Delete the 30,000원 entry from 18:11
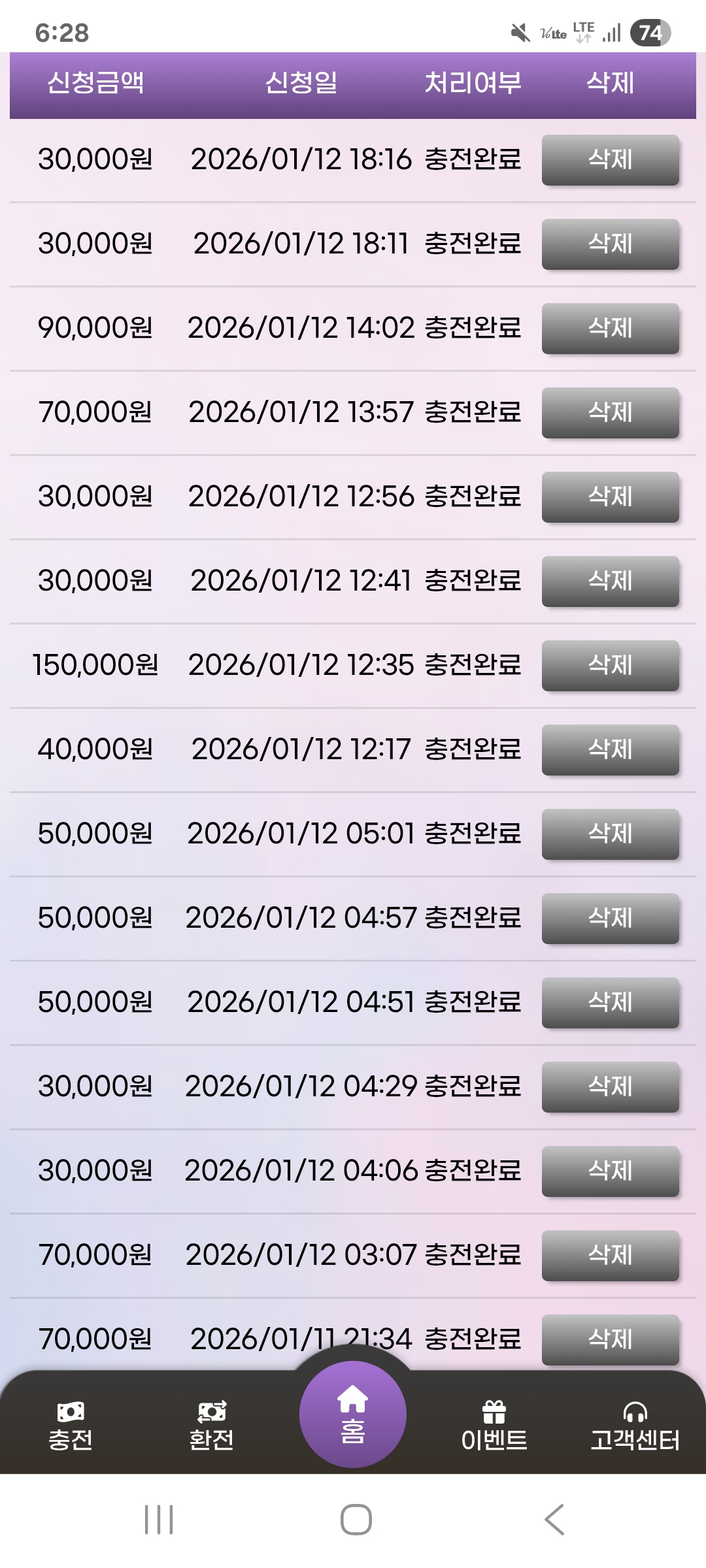 [610, 244]
